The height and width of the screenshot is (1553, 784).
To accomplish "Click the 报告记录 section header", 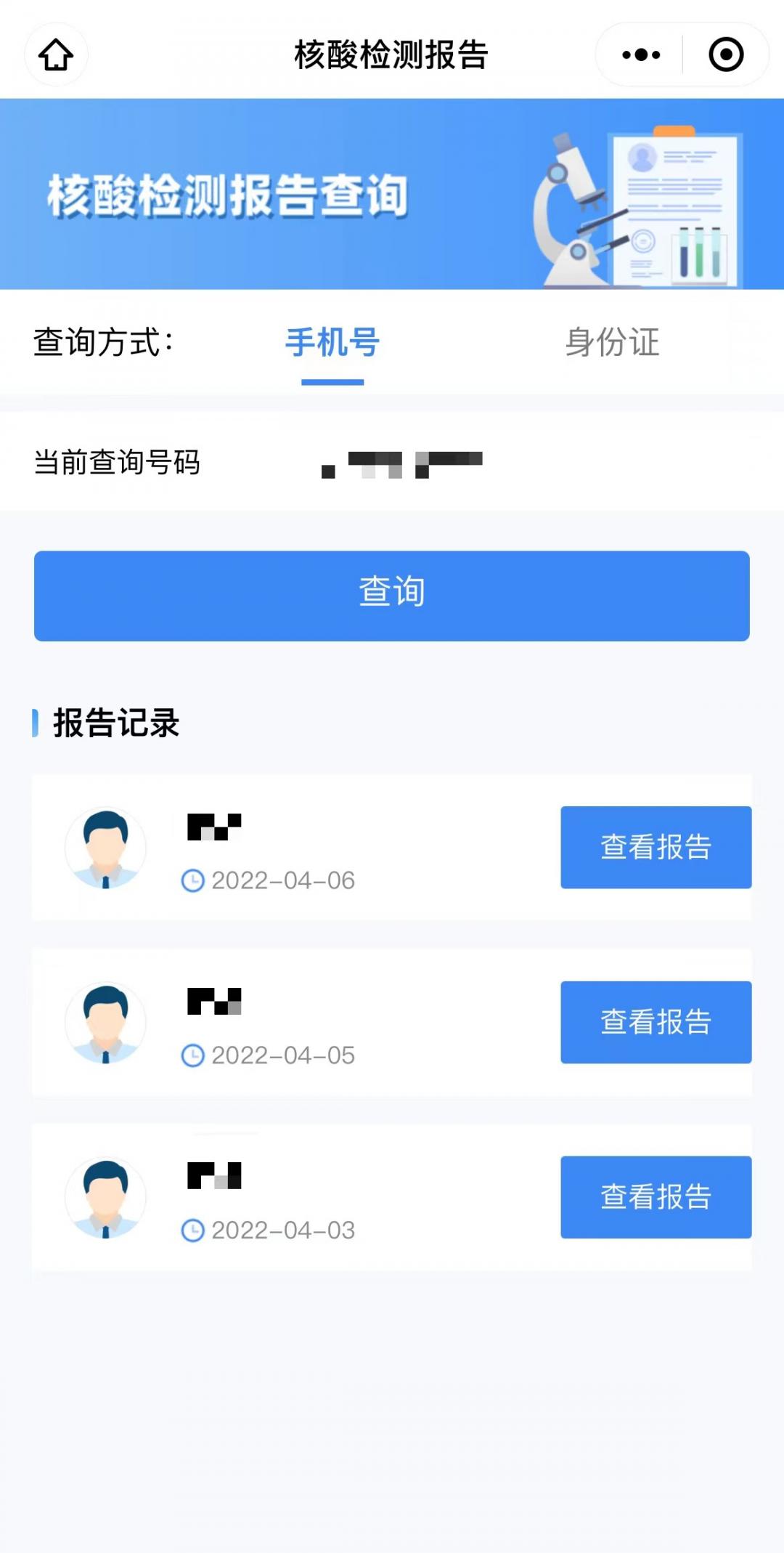I will point(116,723).
